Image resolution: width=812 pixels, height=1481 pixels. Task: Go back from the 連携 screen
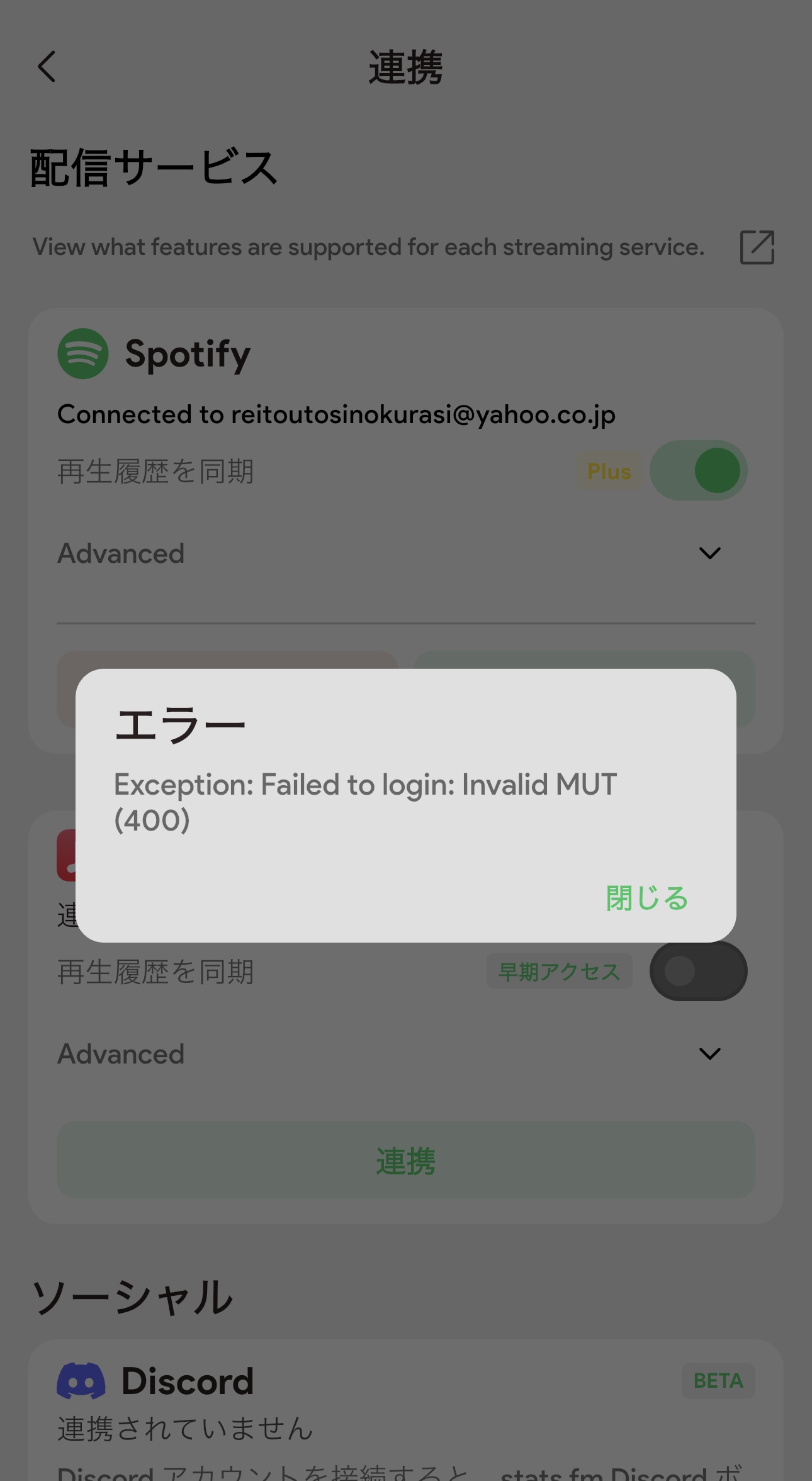[47, 67]
